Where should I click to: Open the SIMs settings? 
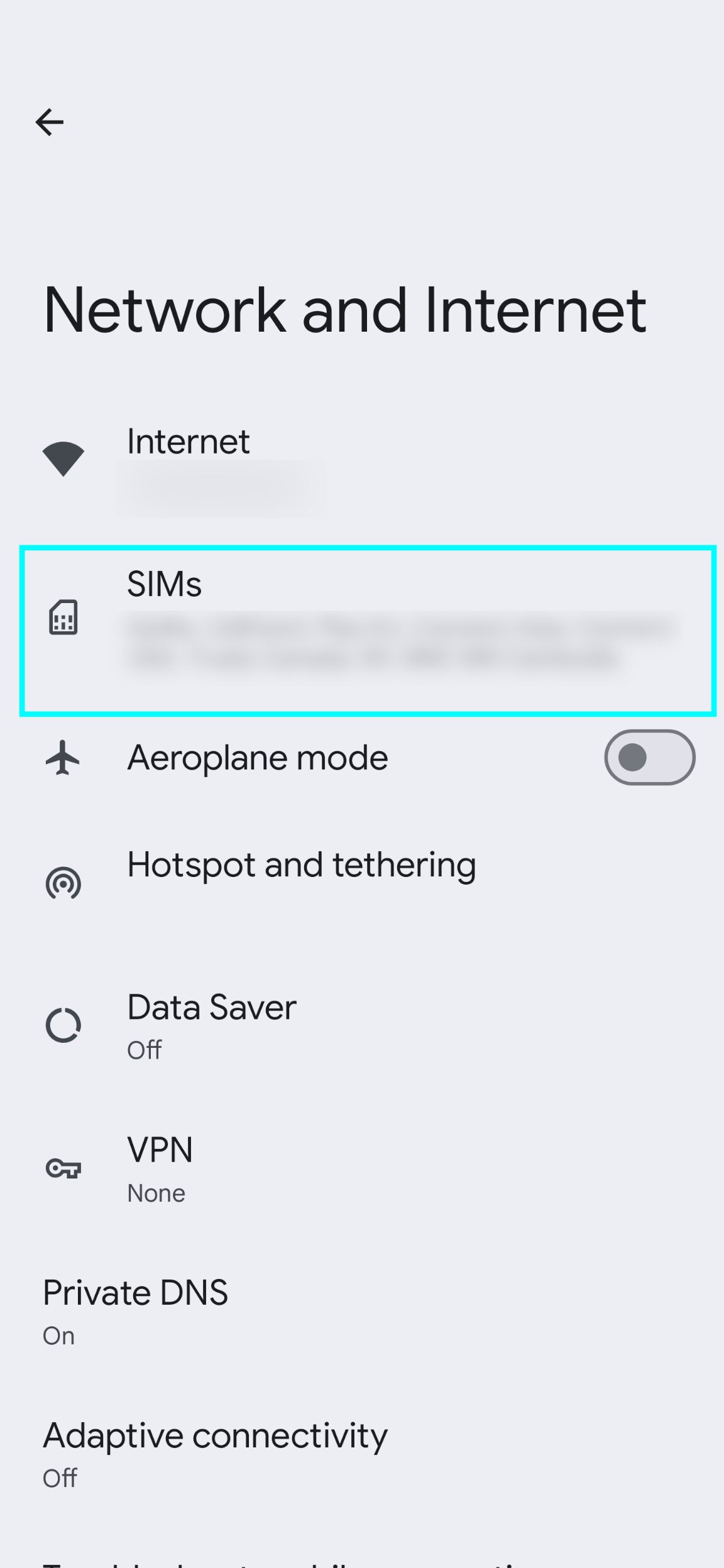click(x=367, y=630)
